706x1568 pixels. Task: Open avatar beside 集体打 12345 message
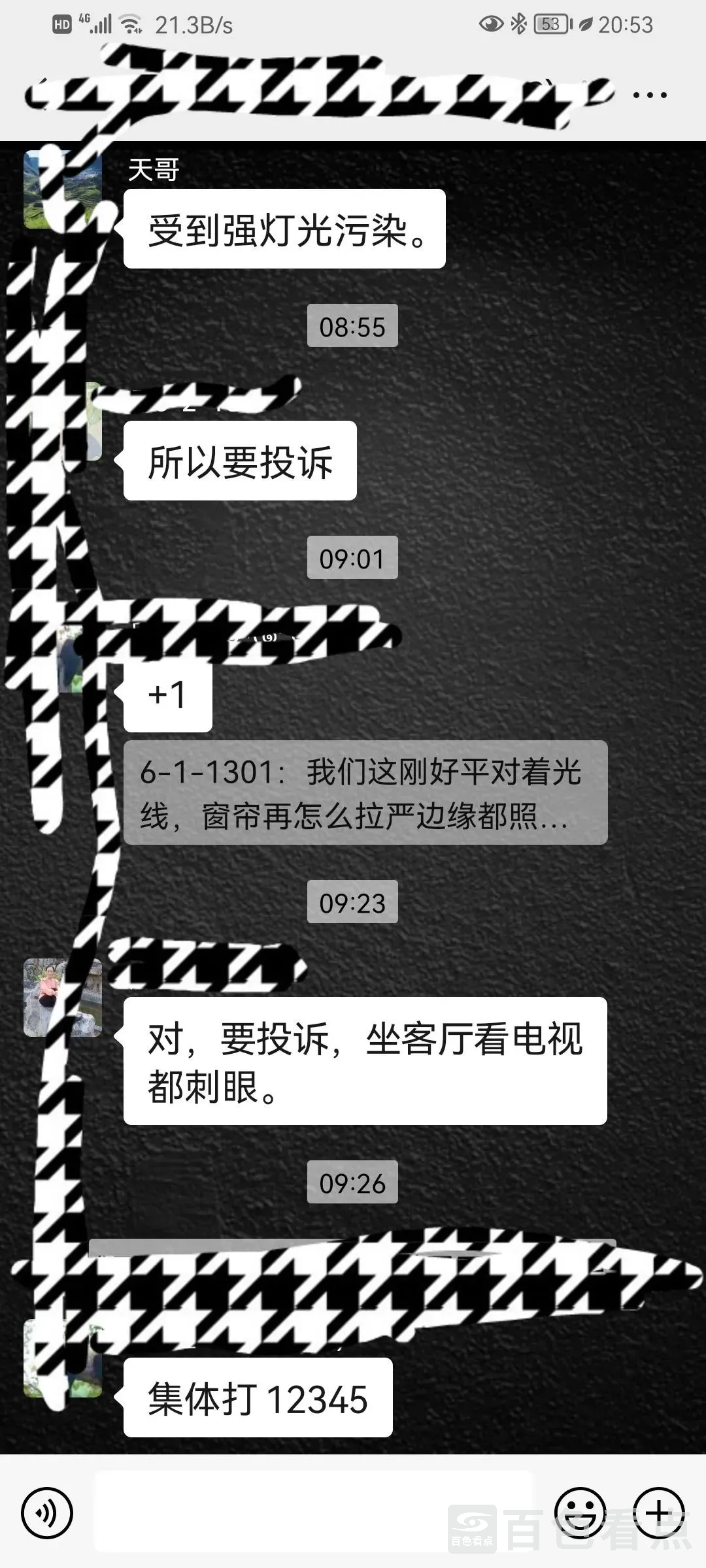tap(63, 1359)
